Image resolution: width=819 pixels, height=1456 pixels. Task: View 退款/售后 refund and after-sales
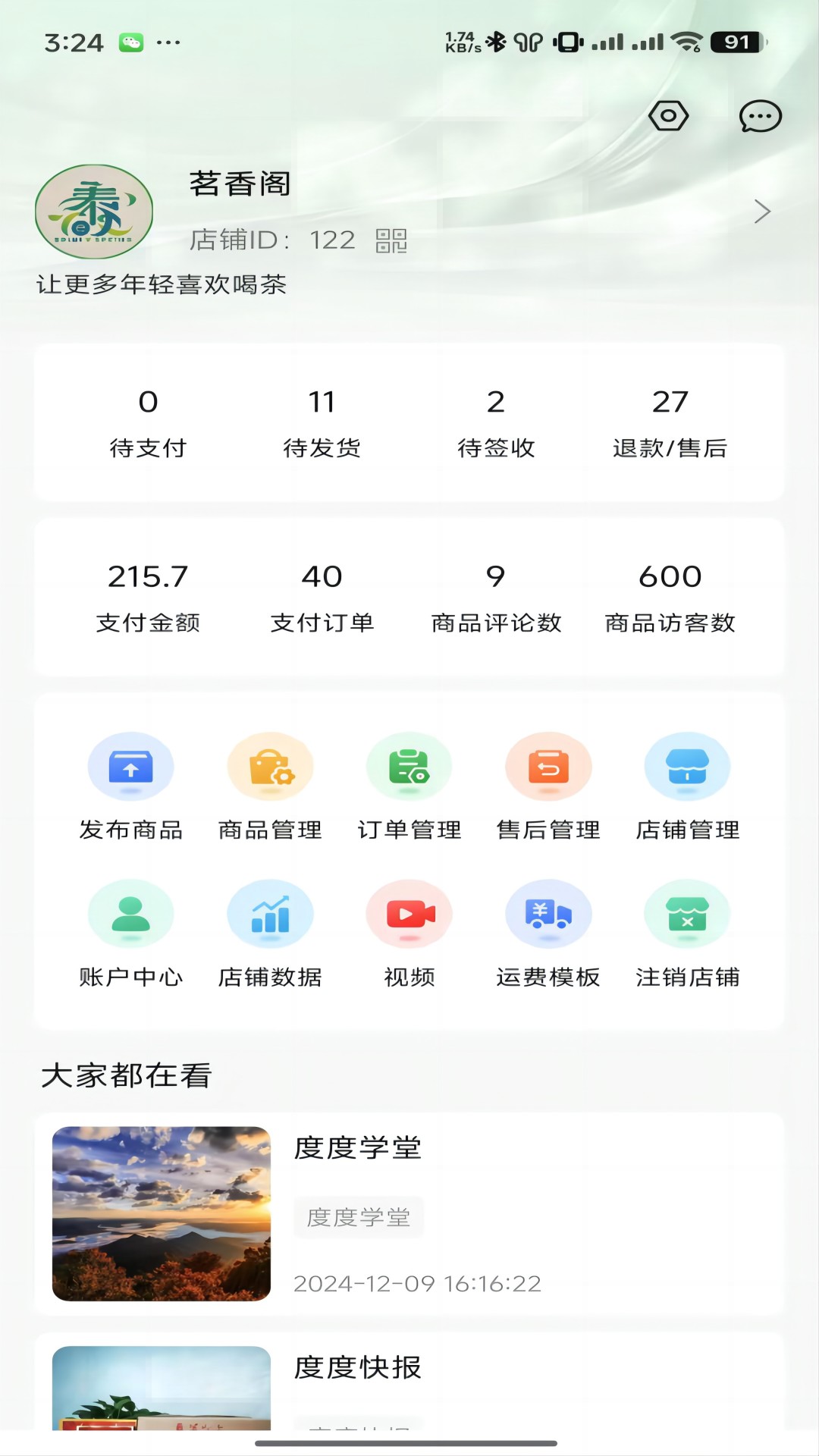coord(671,422)
